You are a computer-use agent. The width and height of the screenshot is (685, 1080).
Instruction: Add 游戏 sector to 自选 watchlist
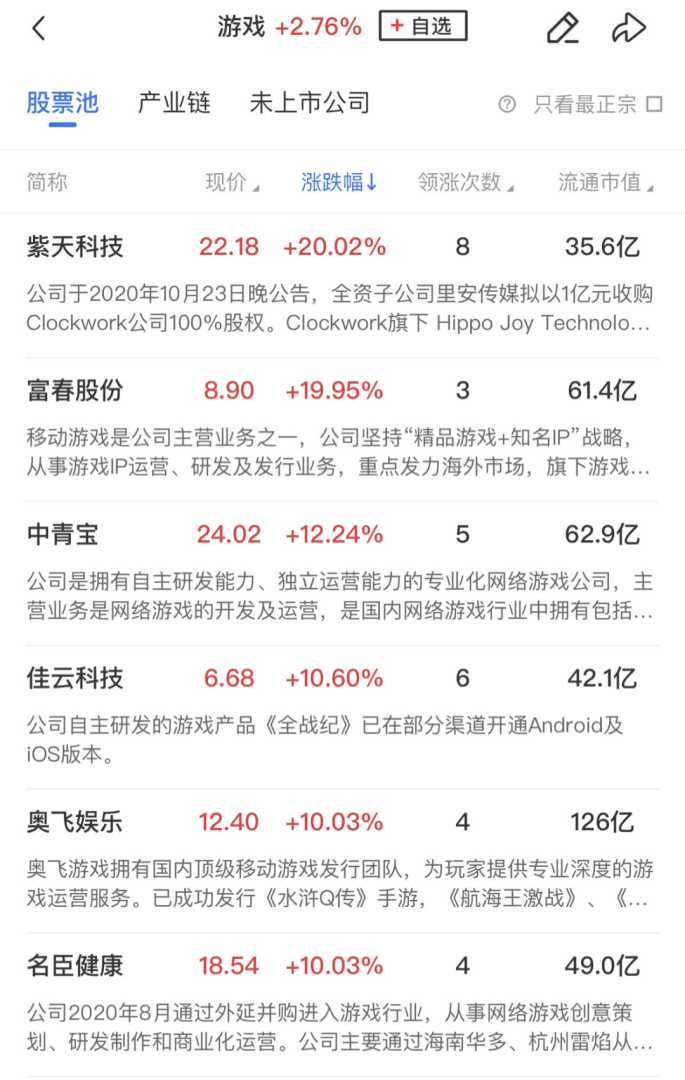tap(423, 27)
